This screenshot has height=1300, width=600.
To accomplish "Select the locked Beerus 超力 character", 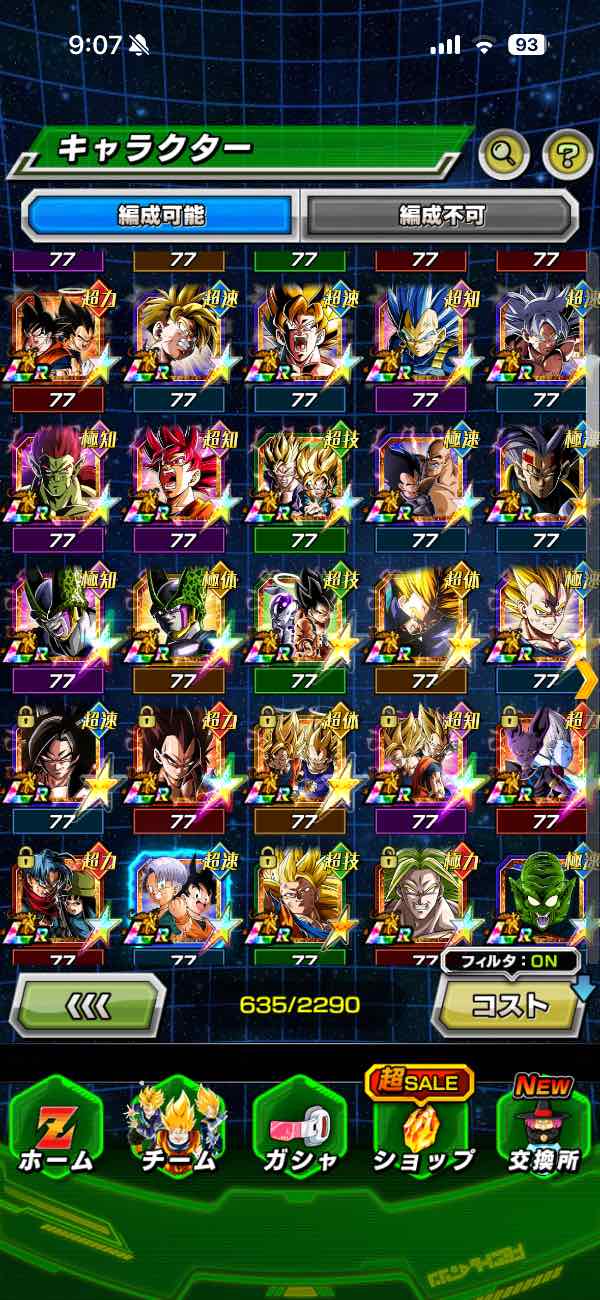I will point(543,757).
